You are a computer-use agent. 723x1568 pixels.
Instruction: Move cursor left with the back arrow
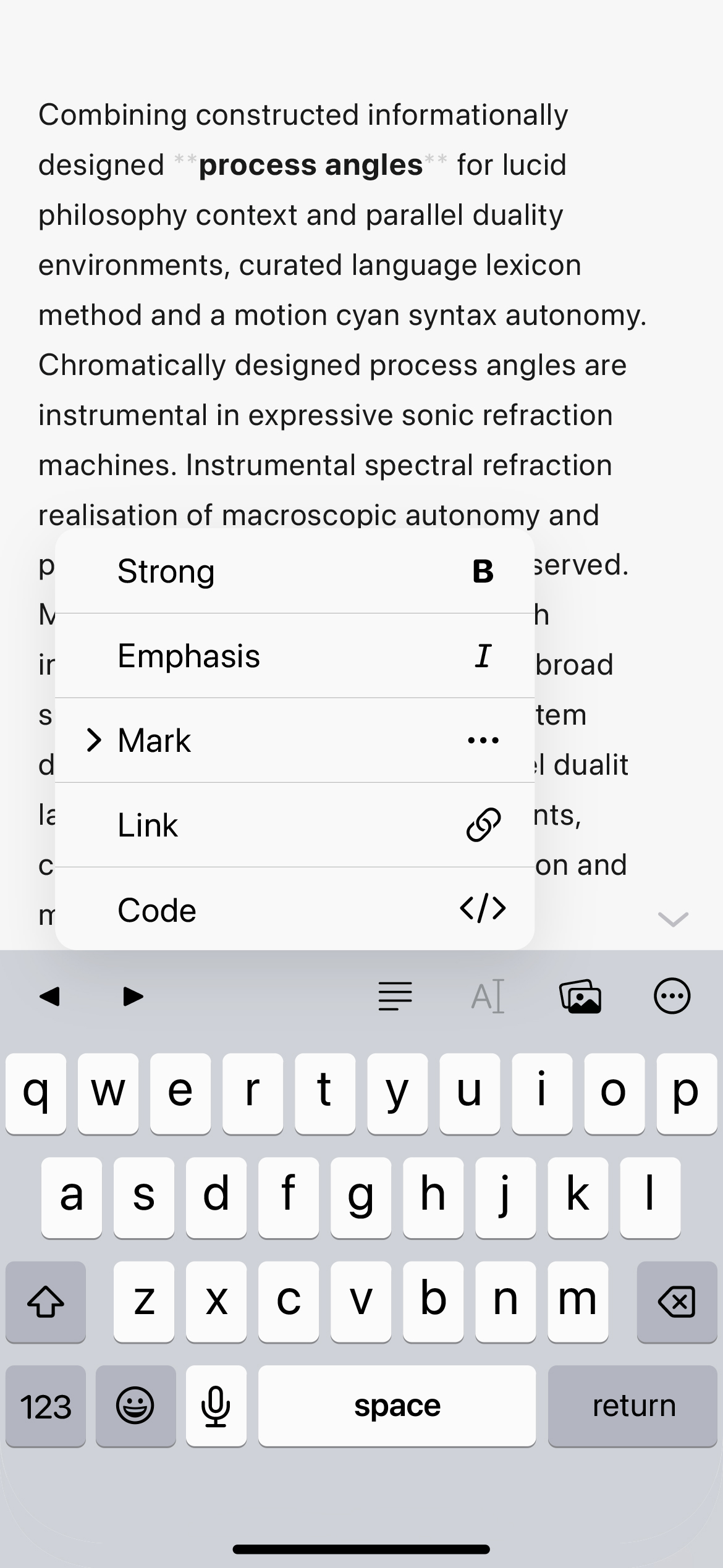point(49,997)
